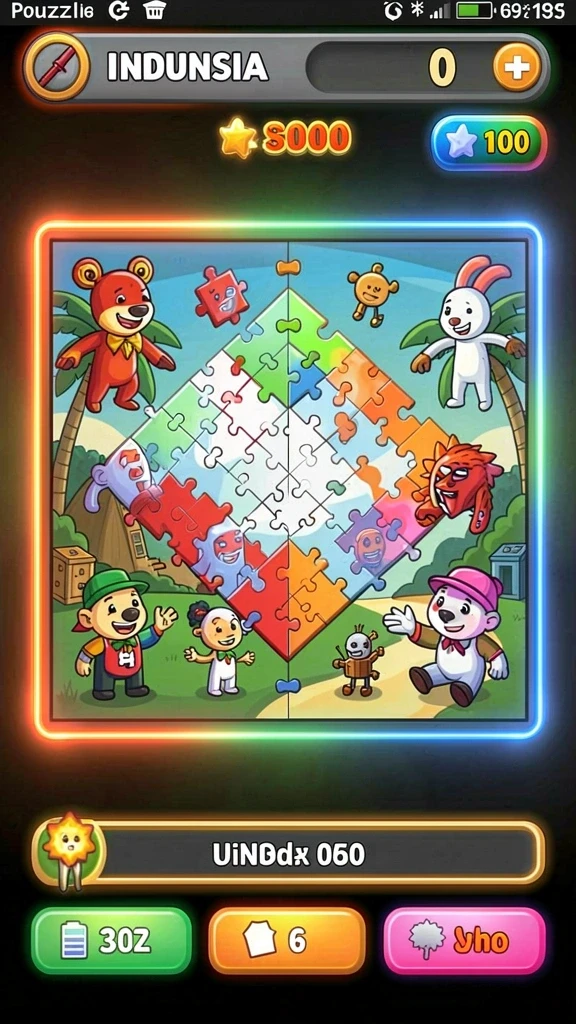576x1024 pixels.
Task: Select the orange 6 pieces button
Action: coord(287,940)
